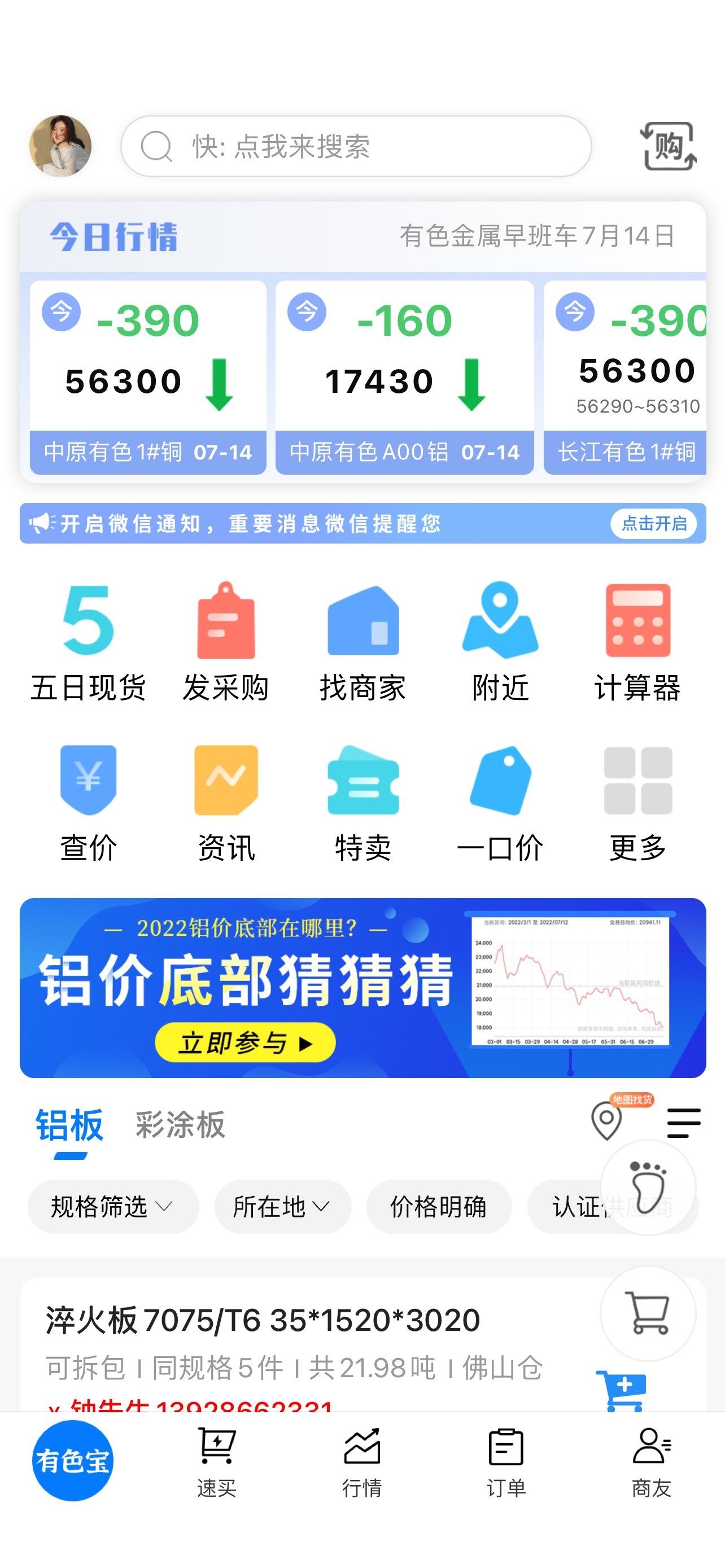Open the 购 icon at top right
Image resolution: width=725 pixels, height=1568 pixels.
[669, 146]
